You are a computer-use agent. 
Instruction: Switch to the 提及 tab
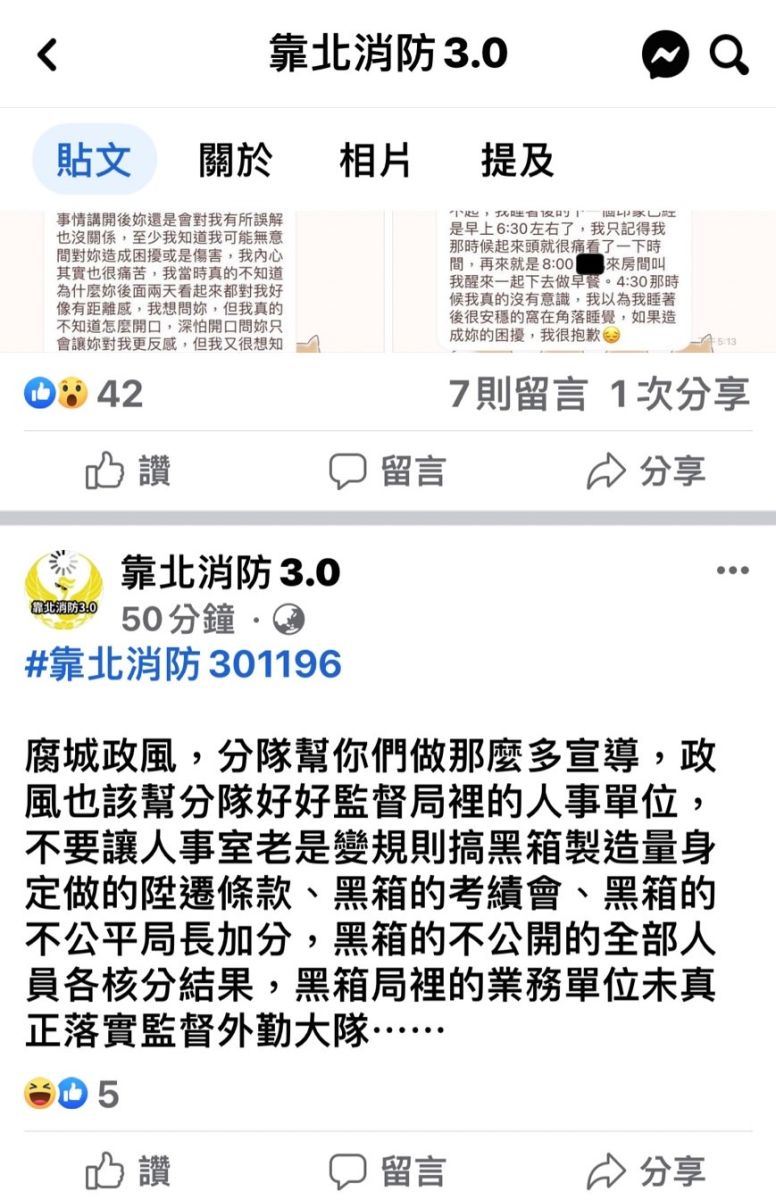[x=517, y=160]
